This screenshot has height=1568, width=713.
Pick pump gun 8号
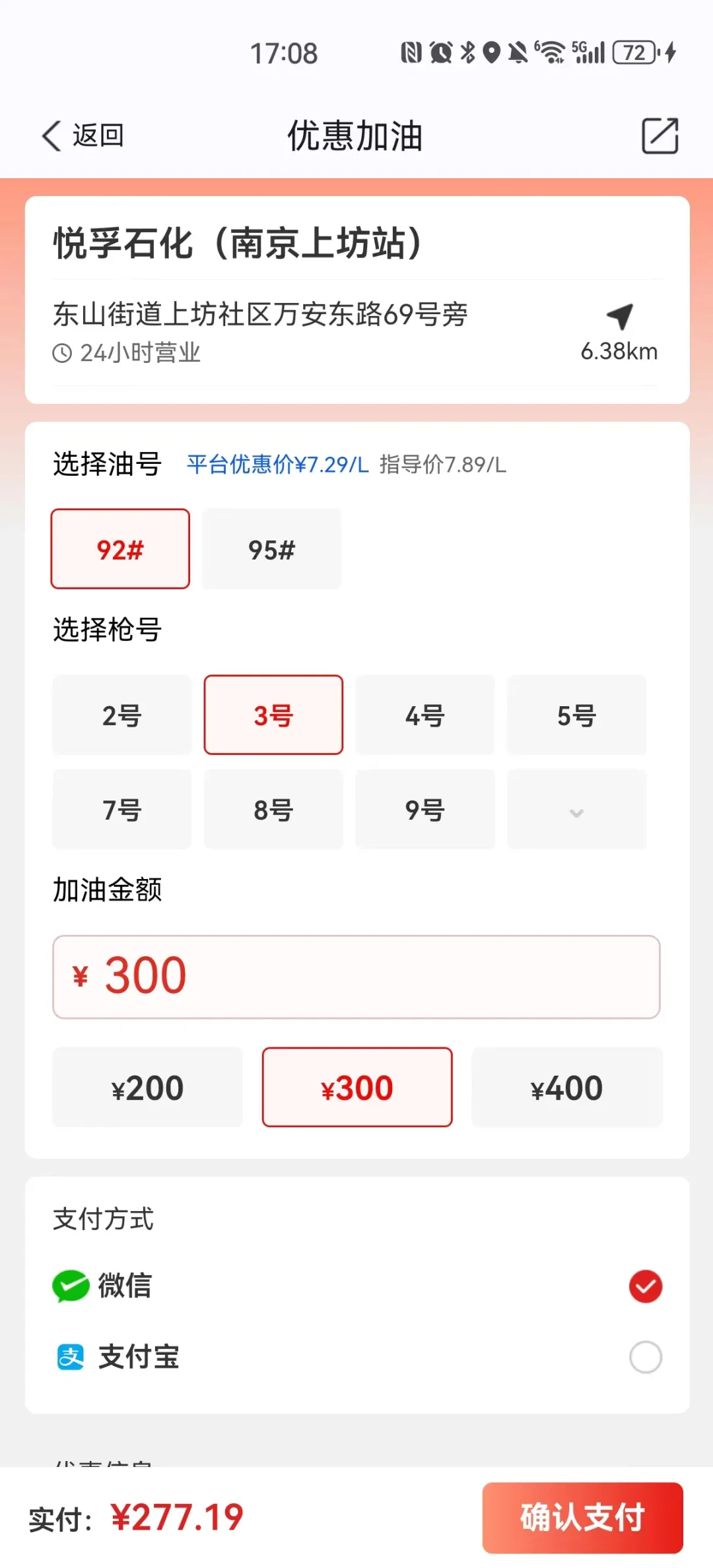273,810
